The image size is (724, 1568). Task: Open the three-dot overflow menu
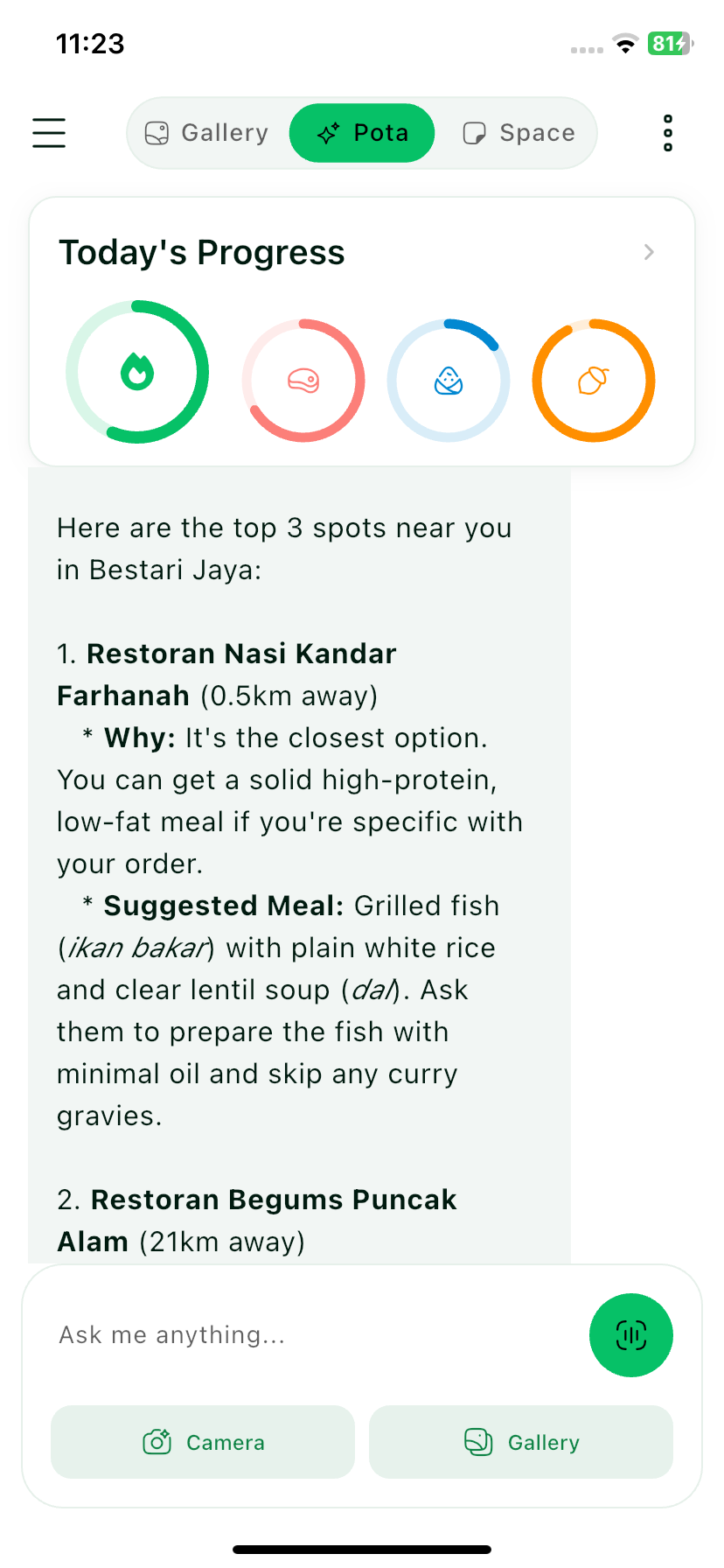[x=668, y=133]
